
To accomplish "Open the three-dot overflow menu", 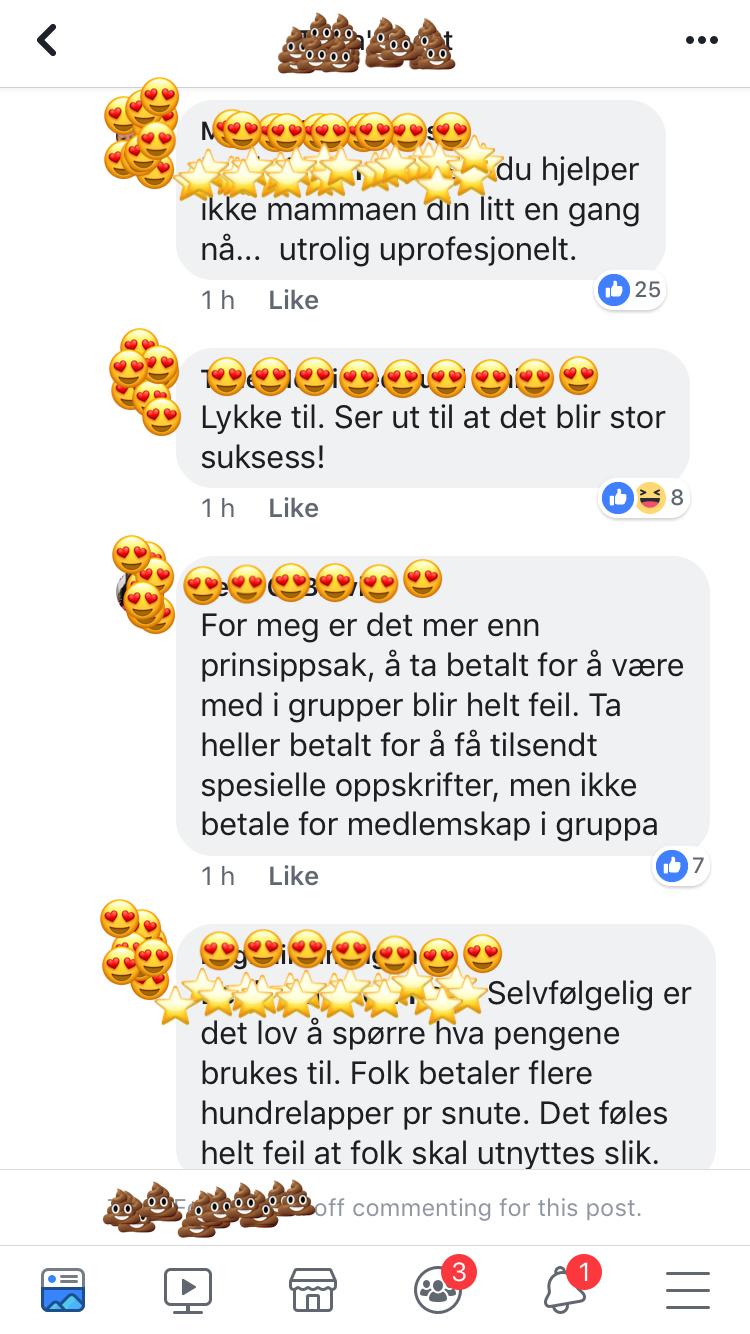I will click(x=702, y=41).
